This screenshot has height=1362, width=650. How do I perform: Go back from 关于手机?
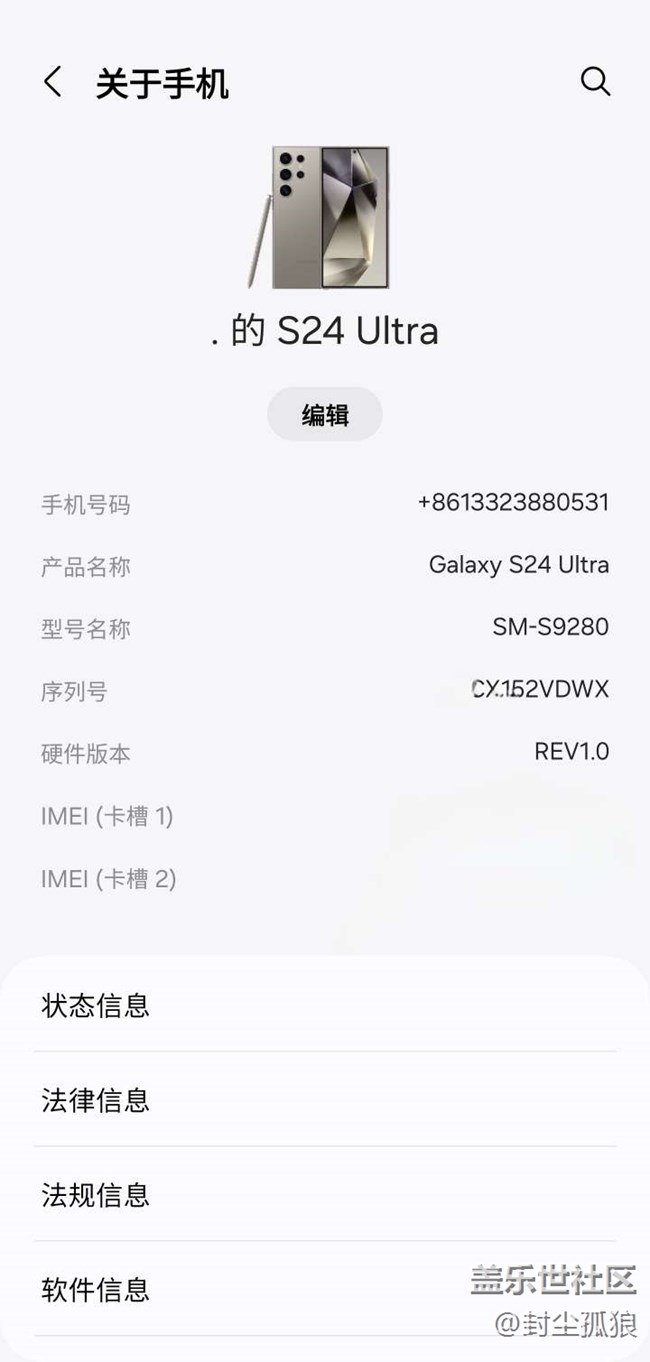pyautogui.click(x=53, y=83)
